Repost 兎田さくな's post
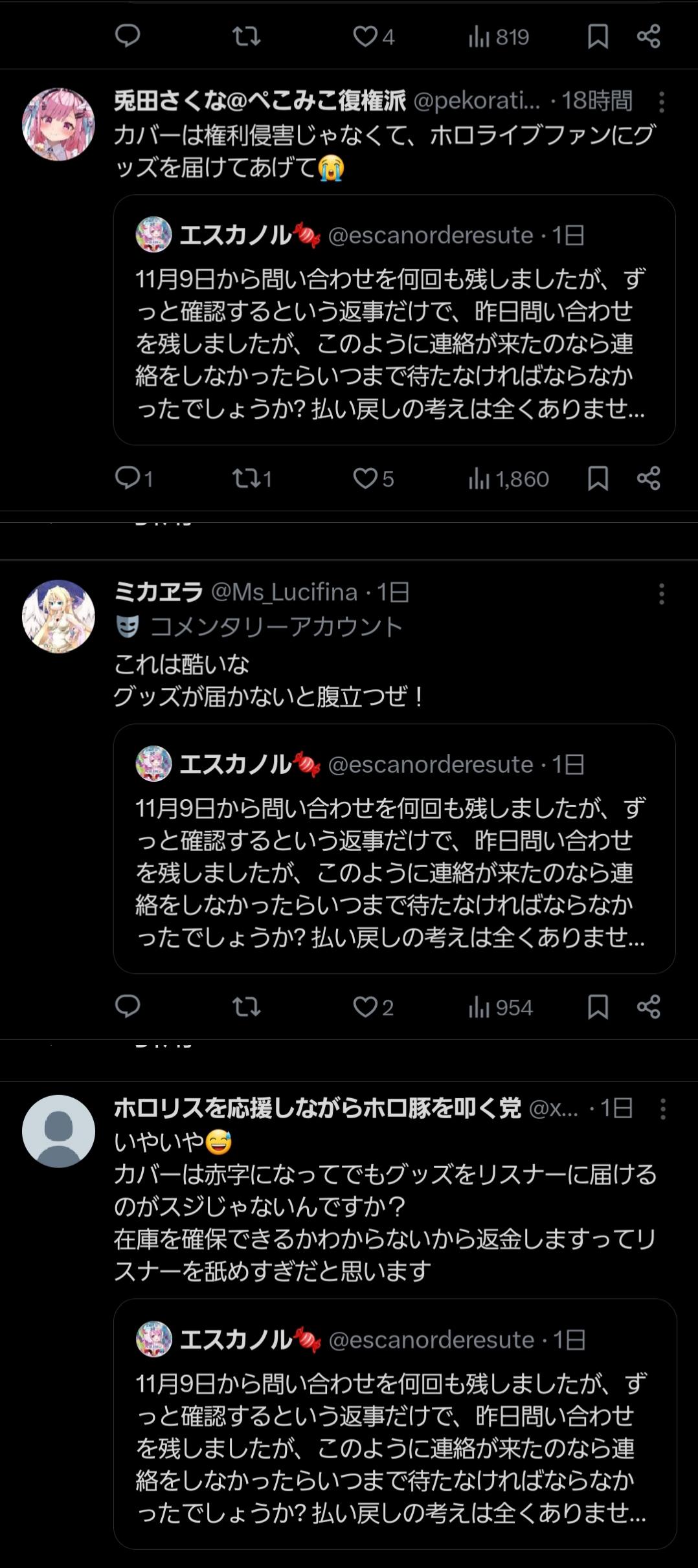This screenshot has height=1568, width=698. tap(246, 479)
